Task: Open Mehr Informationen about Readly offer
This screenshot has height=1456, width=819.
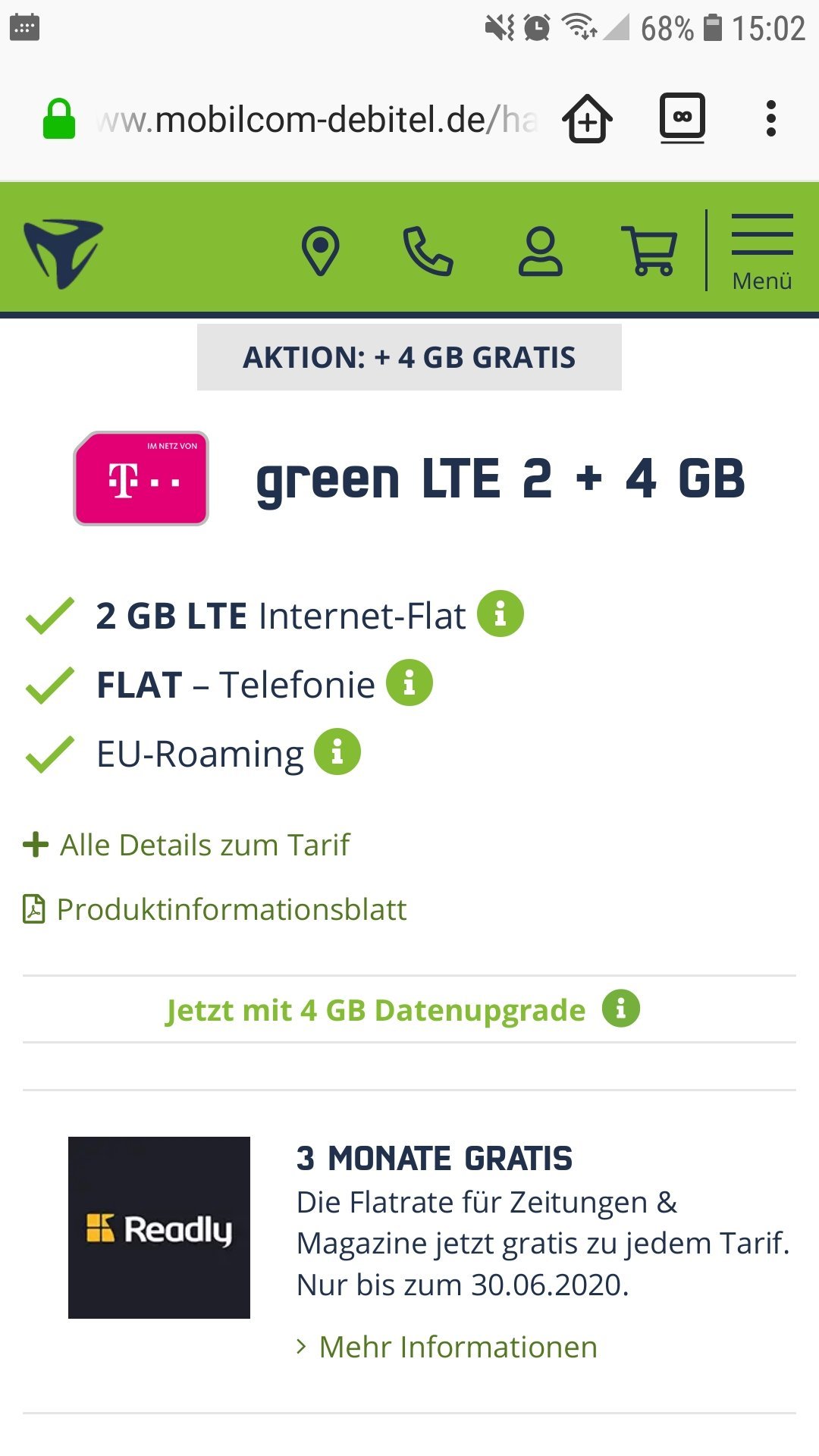Action: 447,1347
